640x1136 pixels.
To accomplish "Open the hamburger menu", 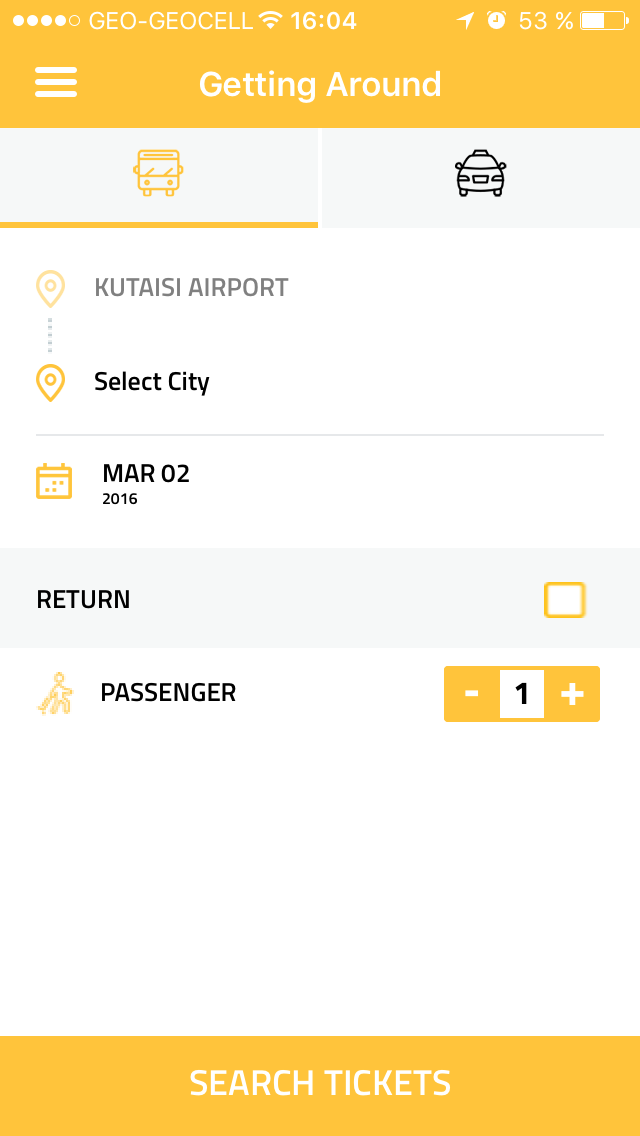I will [56, 83].
